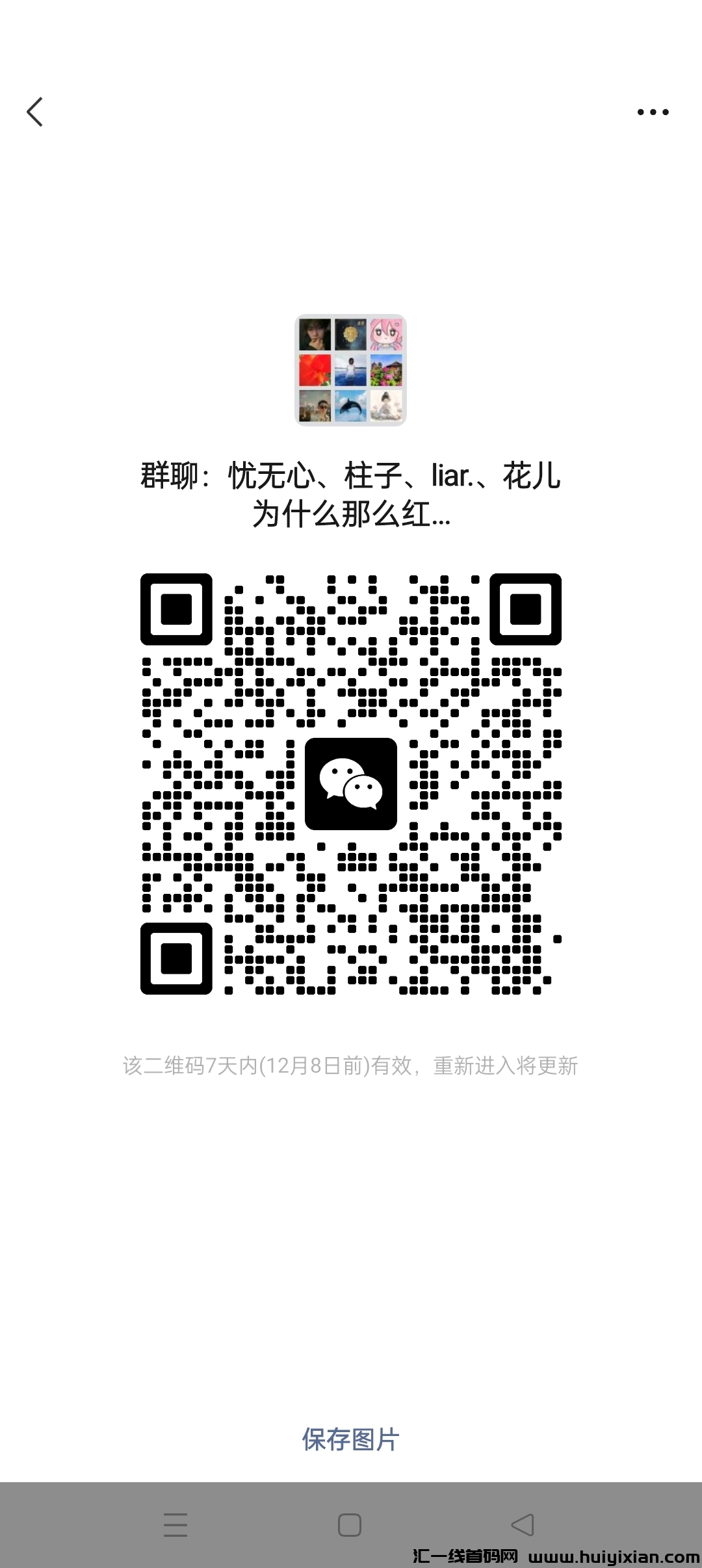
Task: Open recent apps from navigation bar
Action: [x=175, y=1524]
